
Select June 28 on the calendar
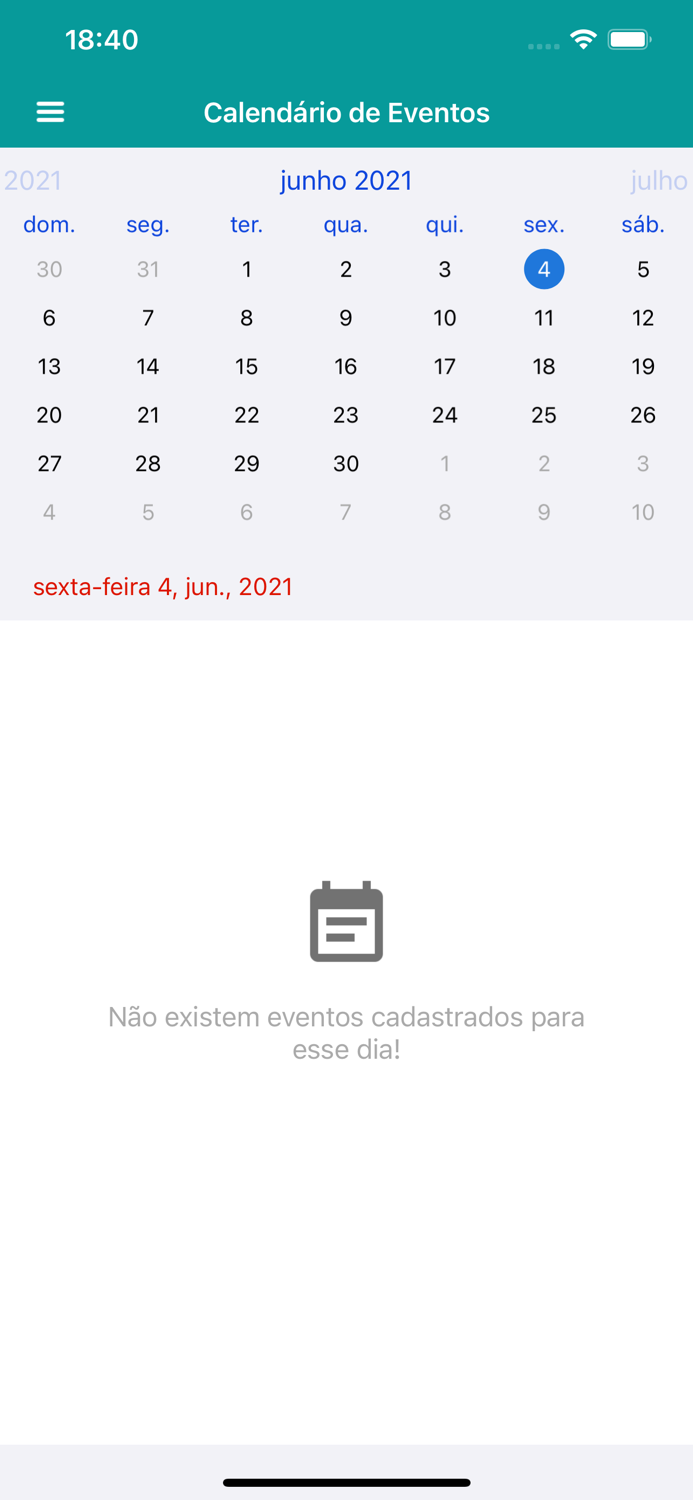click(148, 464)
